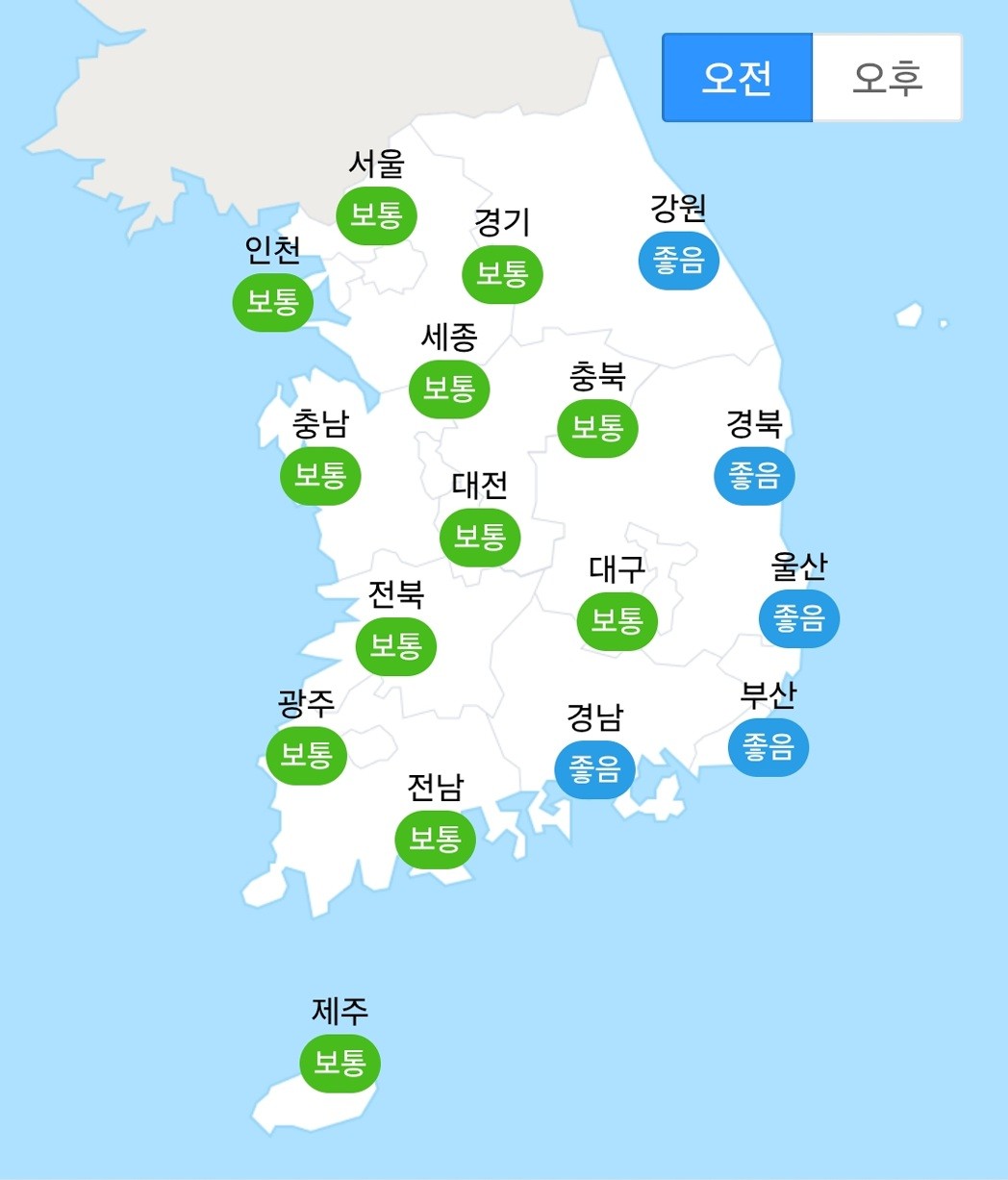Viewport: 1008px width, 1180px height.
Task: Open the 강원 좋음 marker
Action: (x=679, y=260)
